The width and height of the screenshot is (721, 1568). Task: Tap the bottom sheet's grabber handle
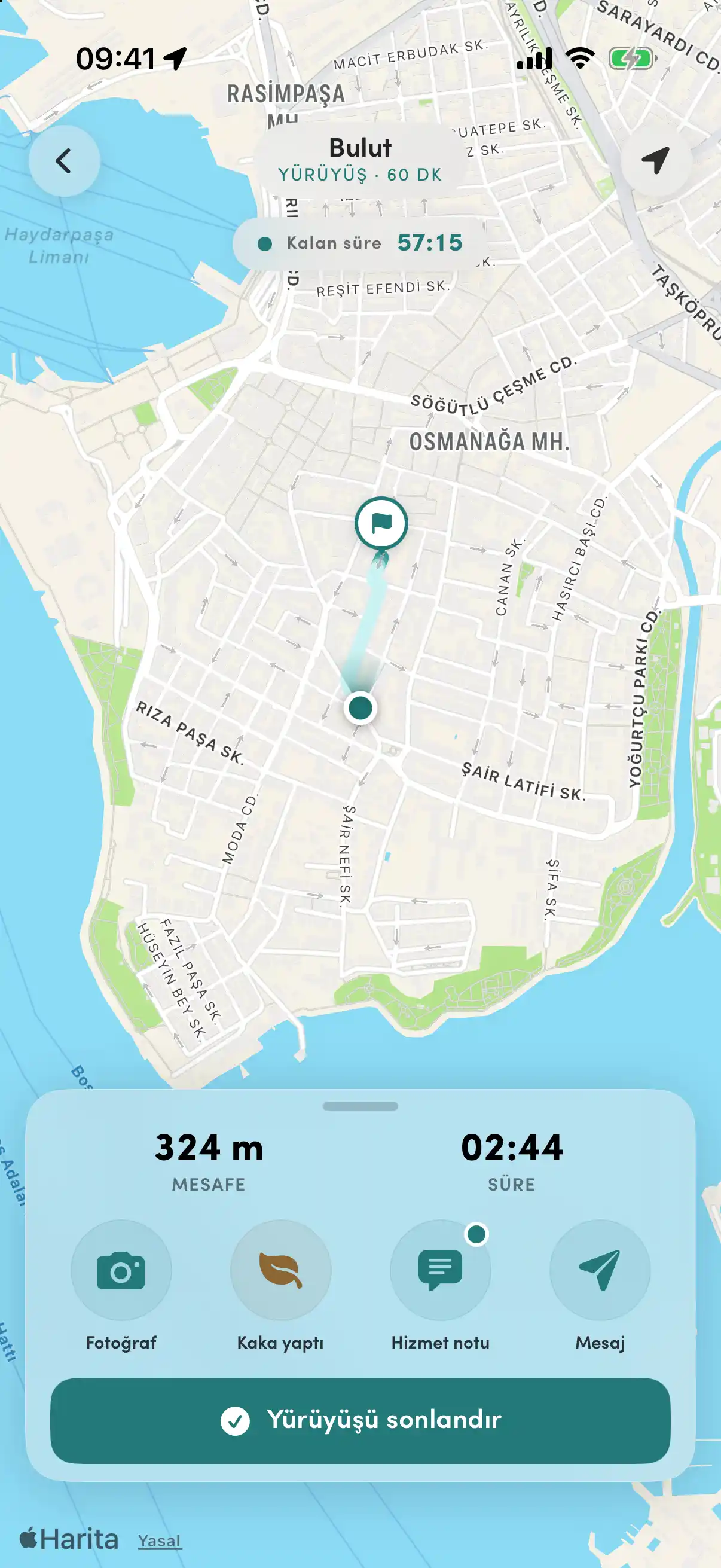pyautogui.click(x=360, y=1106)
